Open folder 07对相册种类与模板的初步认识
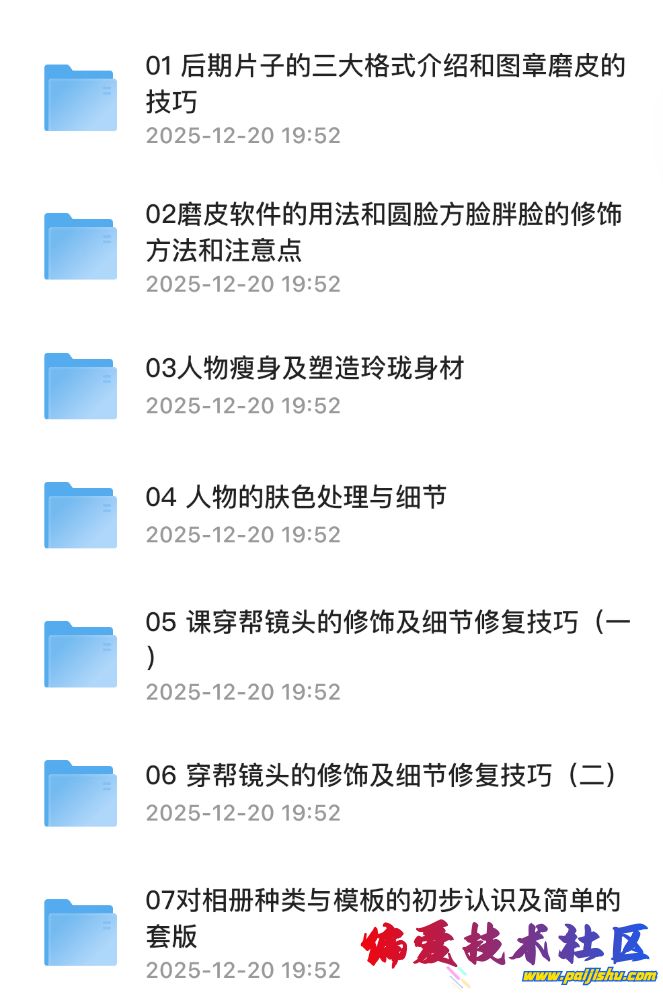 [x=383, y=918]
